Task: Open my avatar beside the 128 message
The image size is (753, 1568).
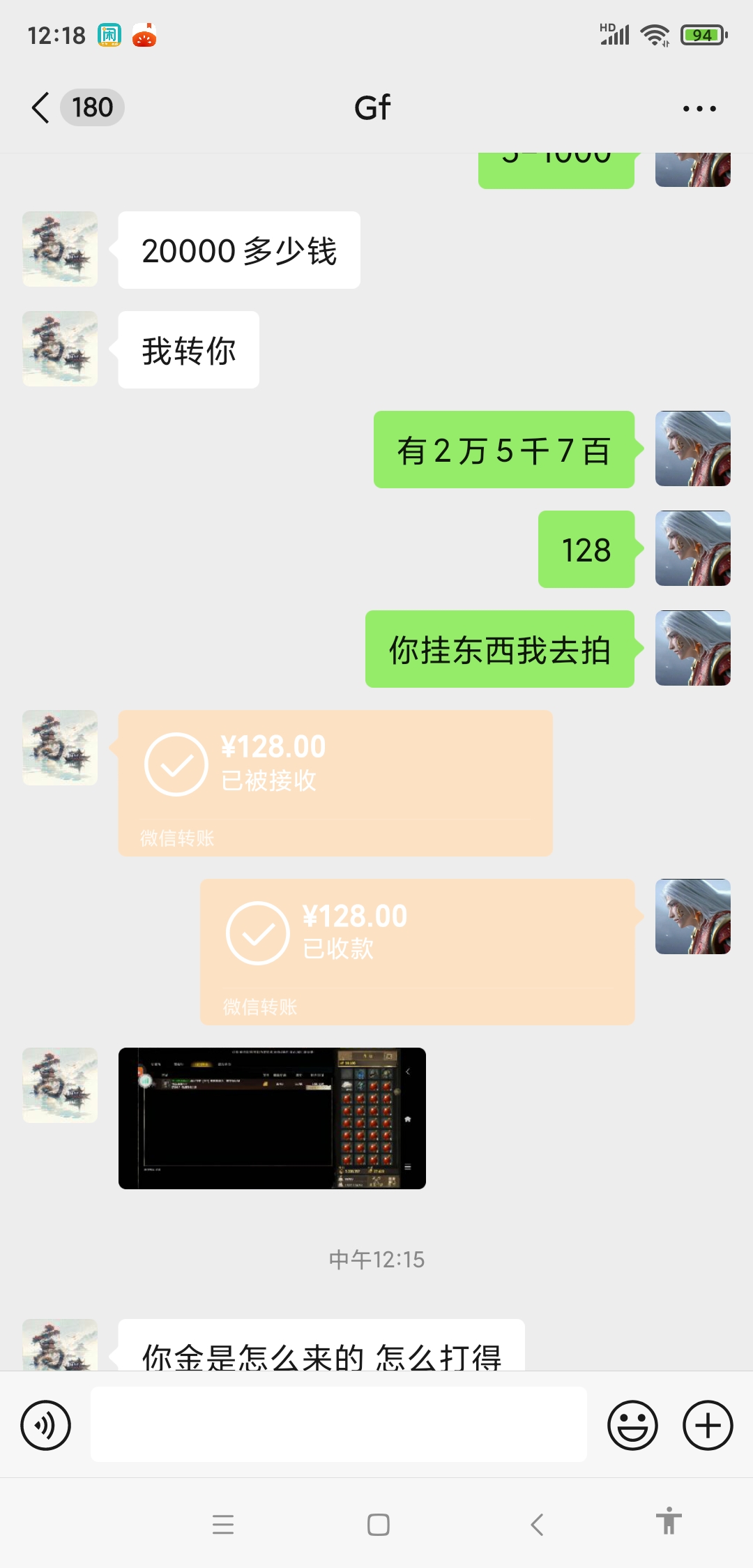Action: pyautogui.click(x=693, y=548)
